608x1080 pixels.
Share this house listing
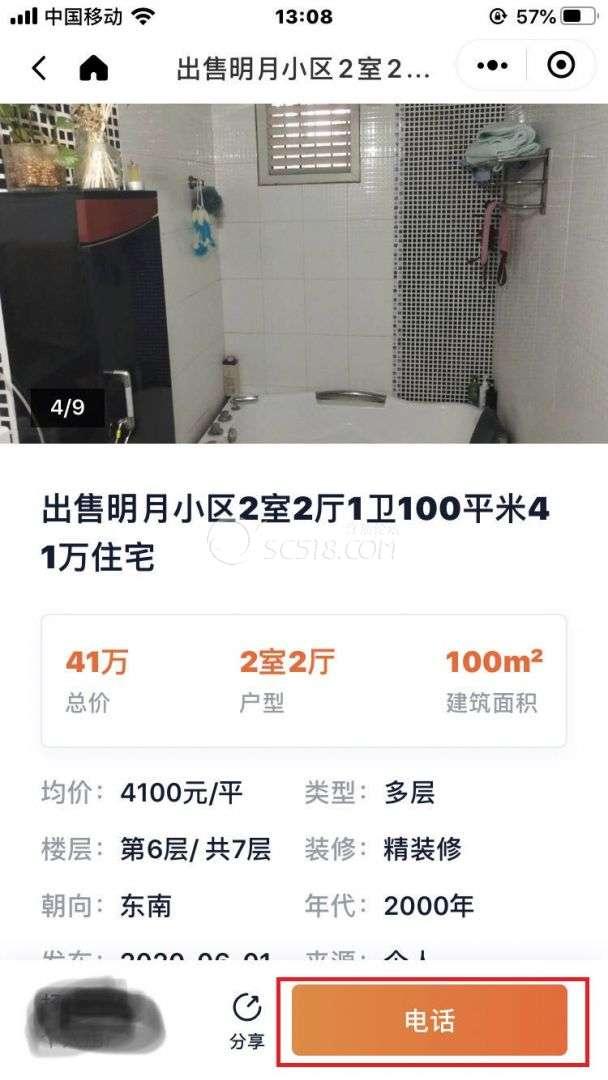[x=246, y=1020]
